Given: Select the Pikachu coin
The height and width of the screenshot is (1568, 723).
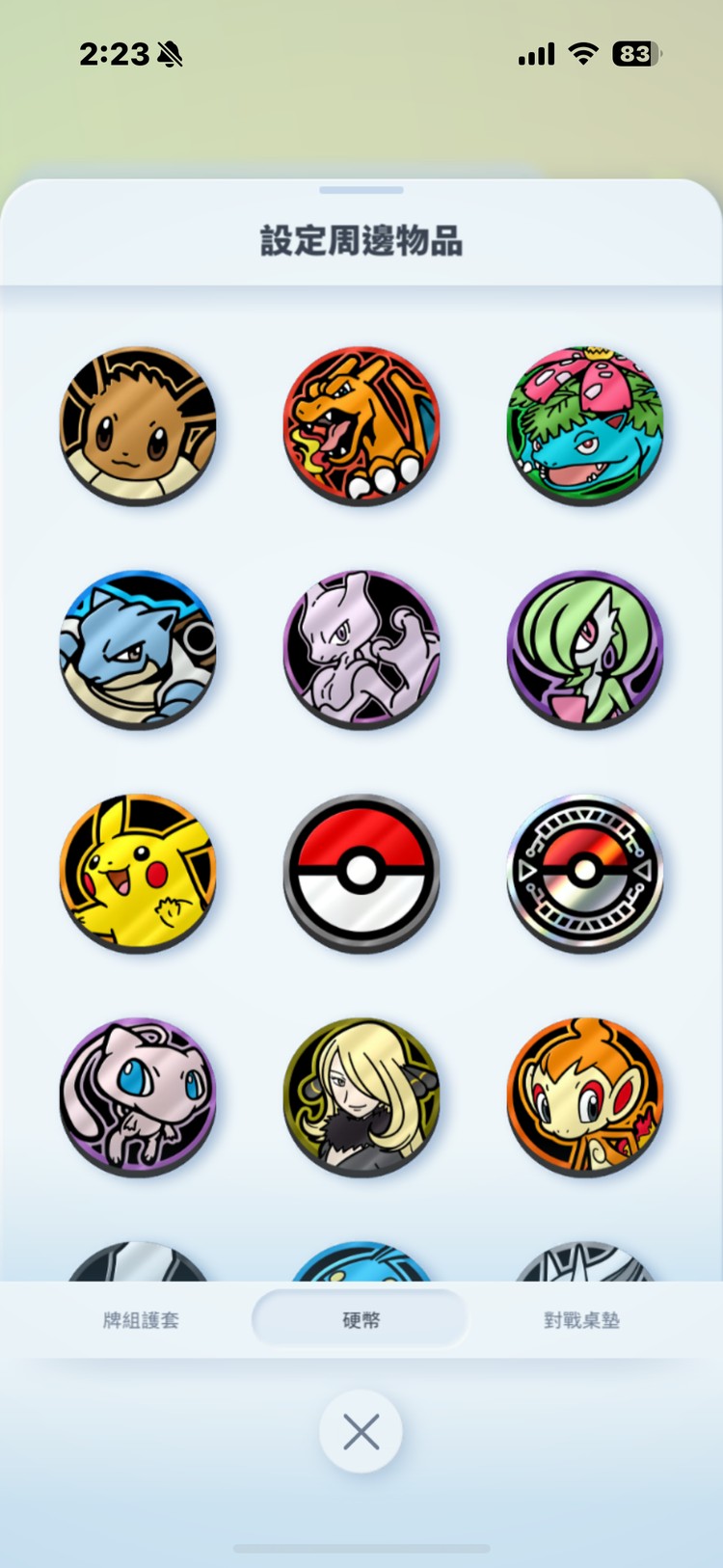Looking at the screenshot, I should pyautogui.click(x=138, y=872).
